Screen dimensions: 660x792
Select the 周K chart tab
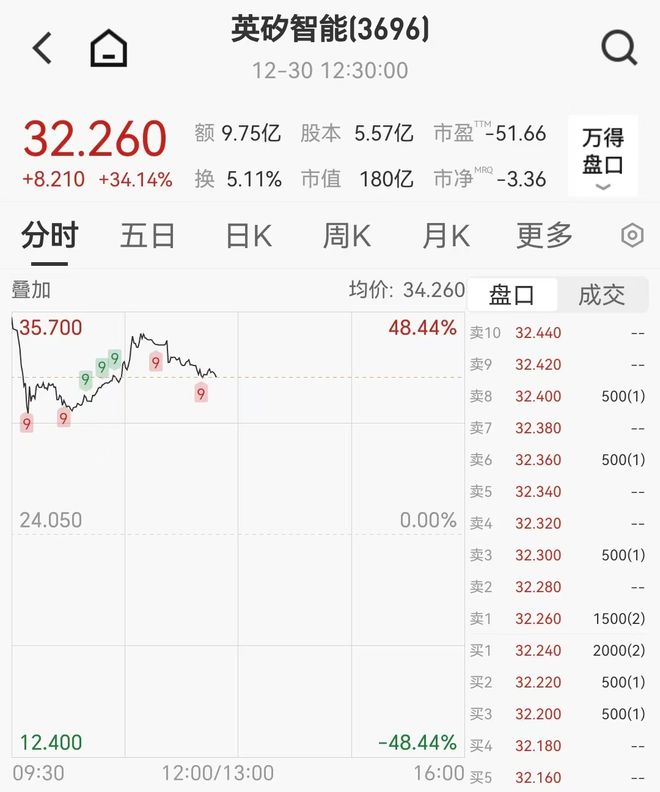click(x=346, y=236)
